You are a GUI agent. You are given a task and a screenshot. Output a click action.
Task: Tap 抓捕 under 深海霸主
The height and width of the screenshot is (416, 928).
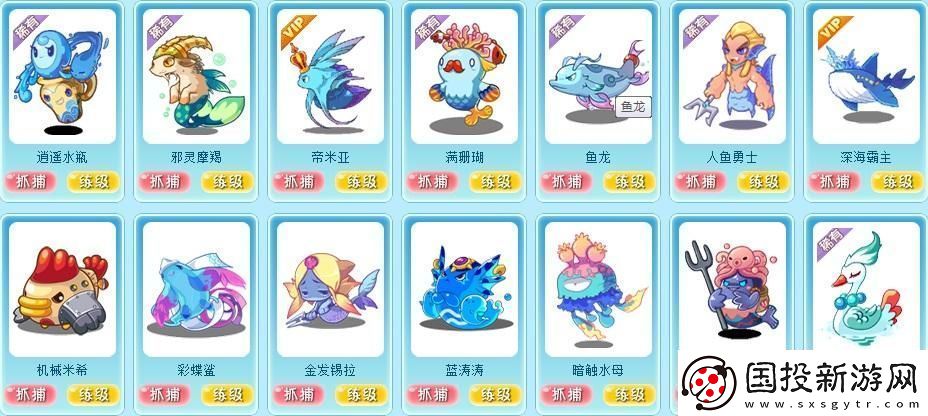(x=835, y=181)
